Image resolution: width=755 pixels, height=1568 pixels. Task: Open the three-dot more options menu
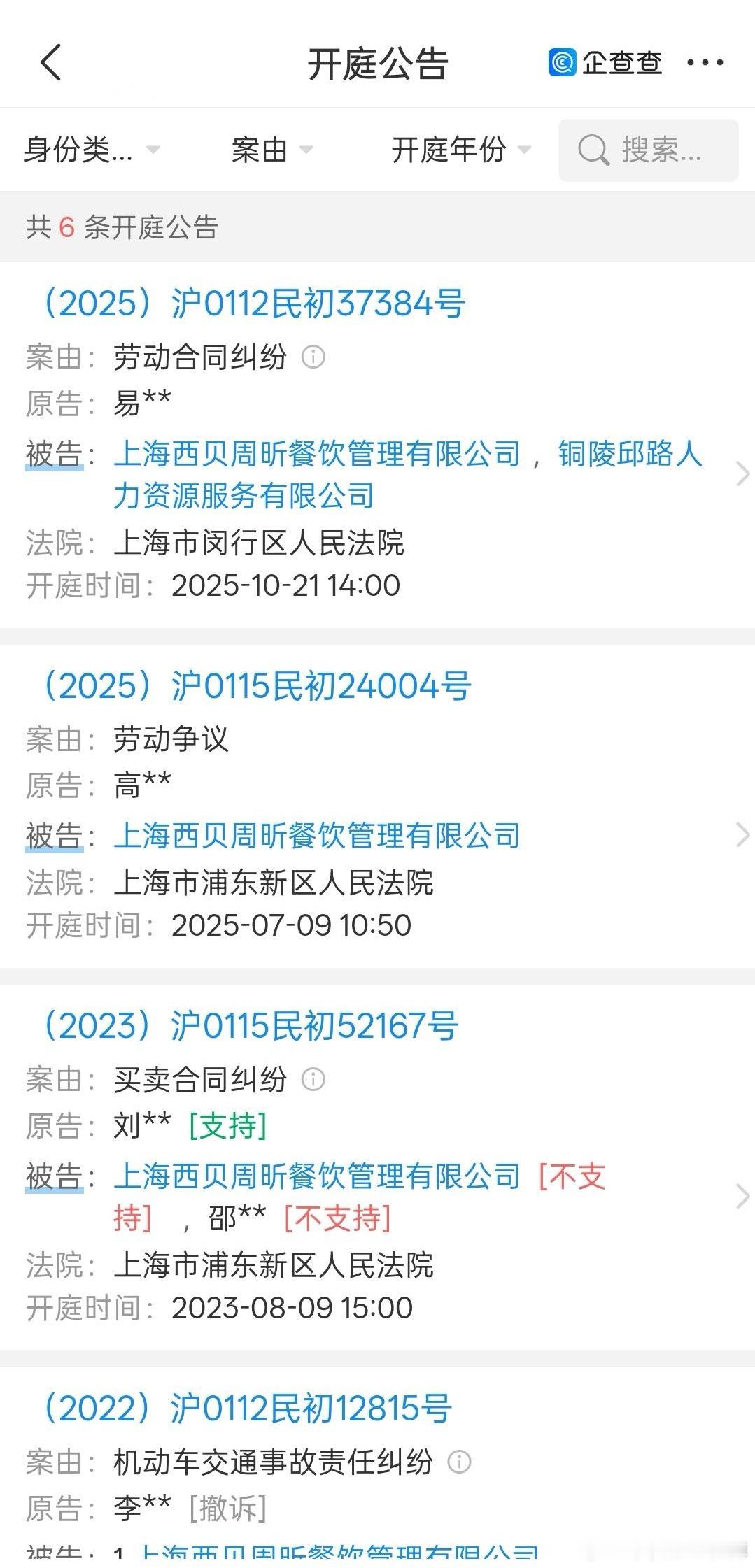(705, 62)
